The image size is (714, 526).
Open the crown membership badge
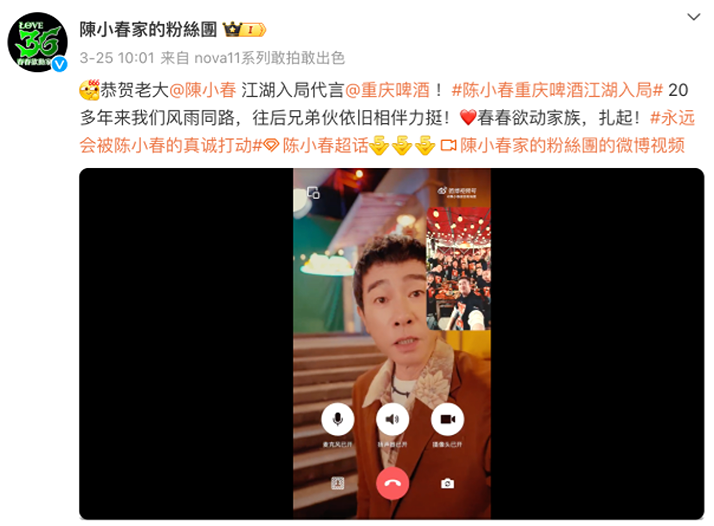(246, 29)
